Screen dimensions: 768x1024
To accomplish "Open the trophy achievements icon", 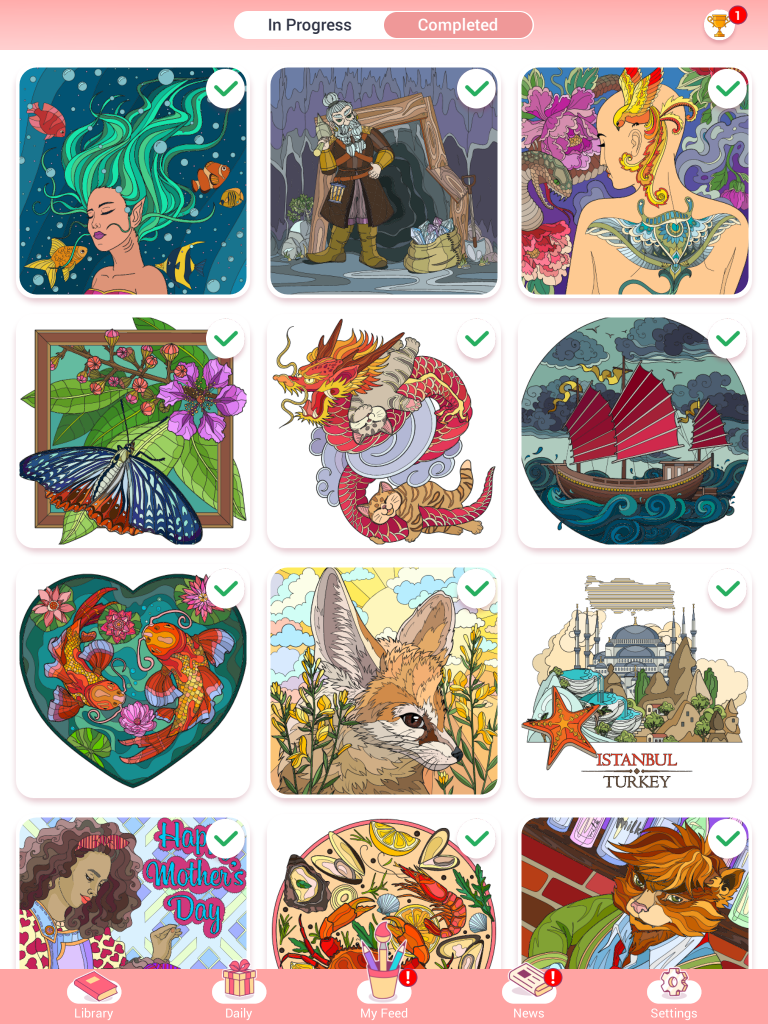I will pyautogui.click(x=719, y=25).
